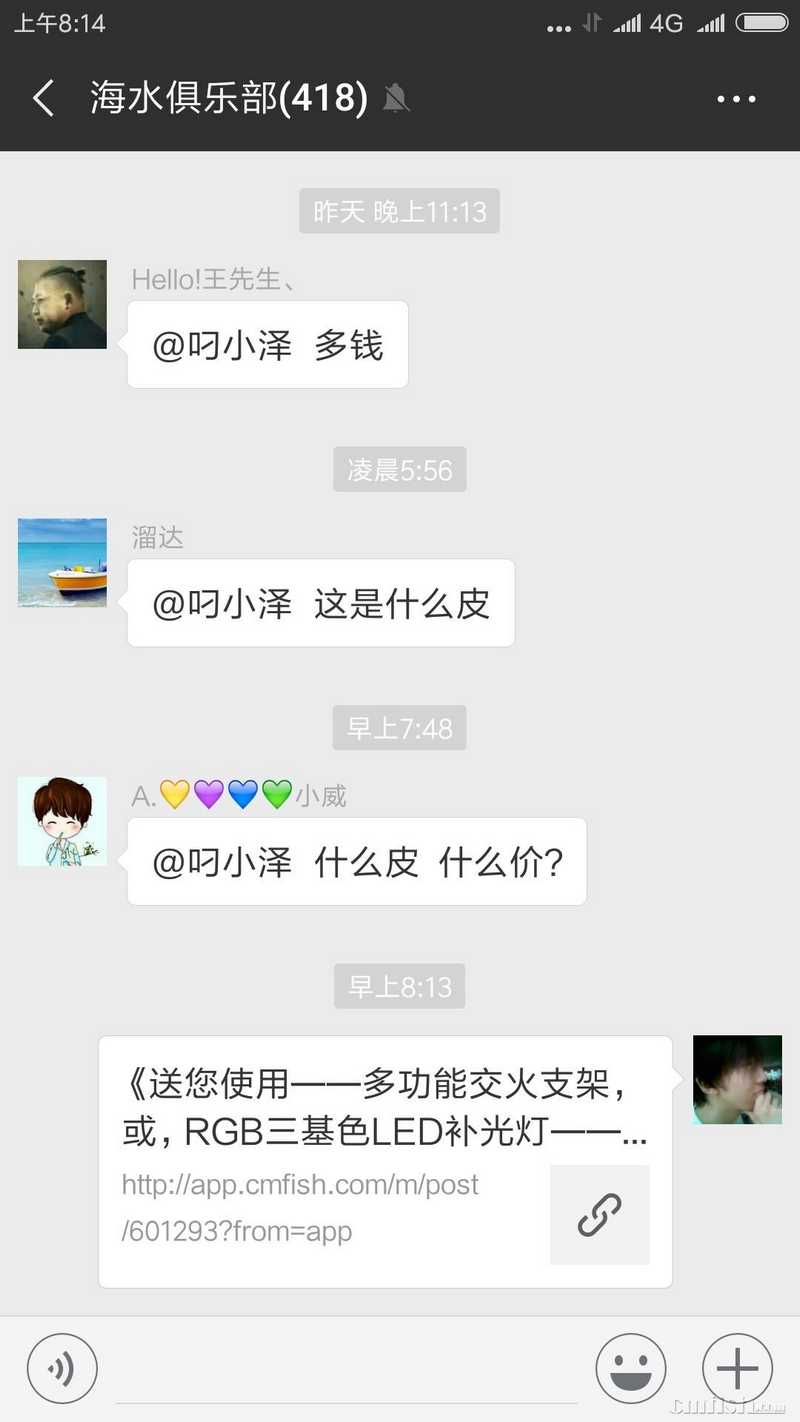Viewport: 800px width, 1422px height.
Task: Open 溜达's boat profile avatar
Action: 61,563
